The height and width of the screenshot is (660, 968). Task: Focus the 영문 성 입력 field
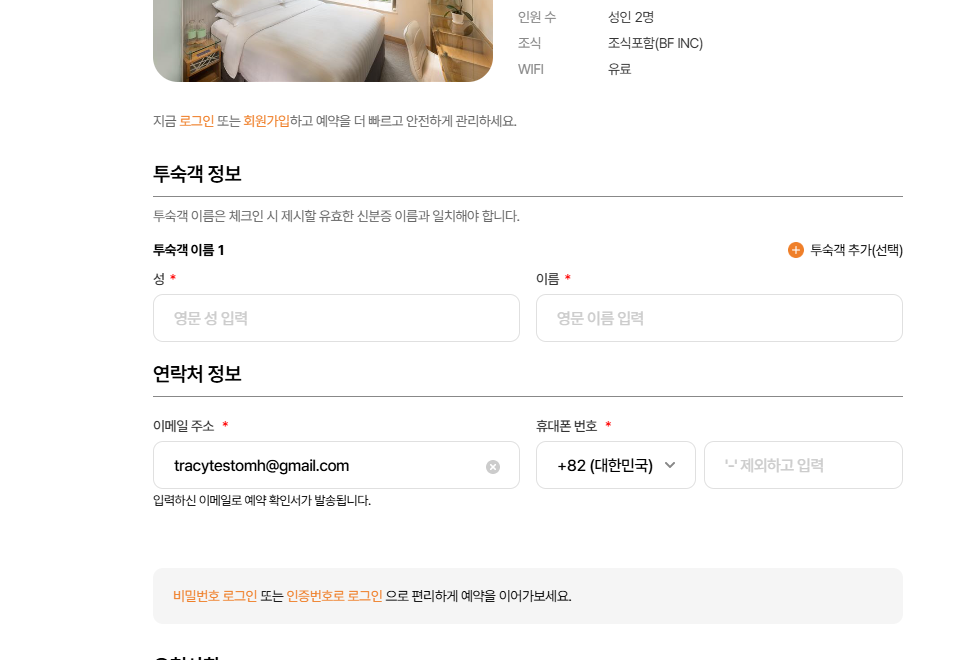[x=336, y=318]
